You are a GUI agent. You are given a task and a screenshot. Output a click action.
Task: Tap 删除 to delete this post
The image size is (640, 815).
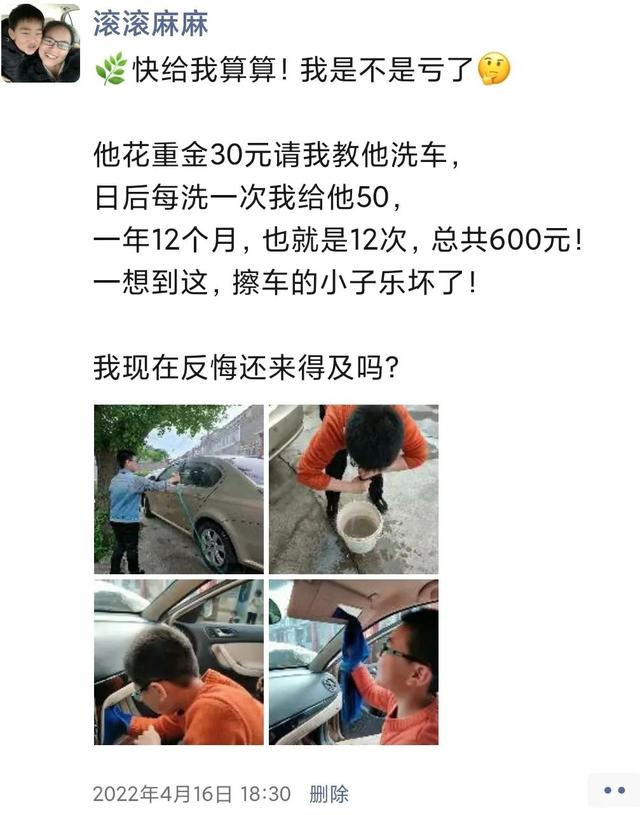click(x=329, y=794)
